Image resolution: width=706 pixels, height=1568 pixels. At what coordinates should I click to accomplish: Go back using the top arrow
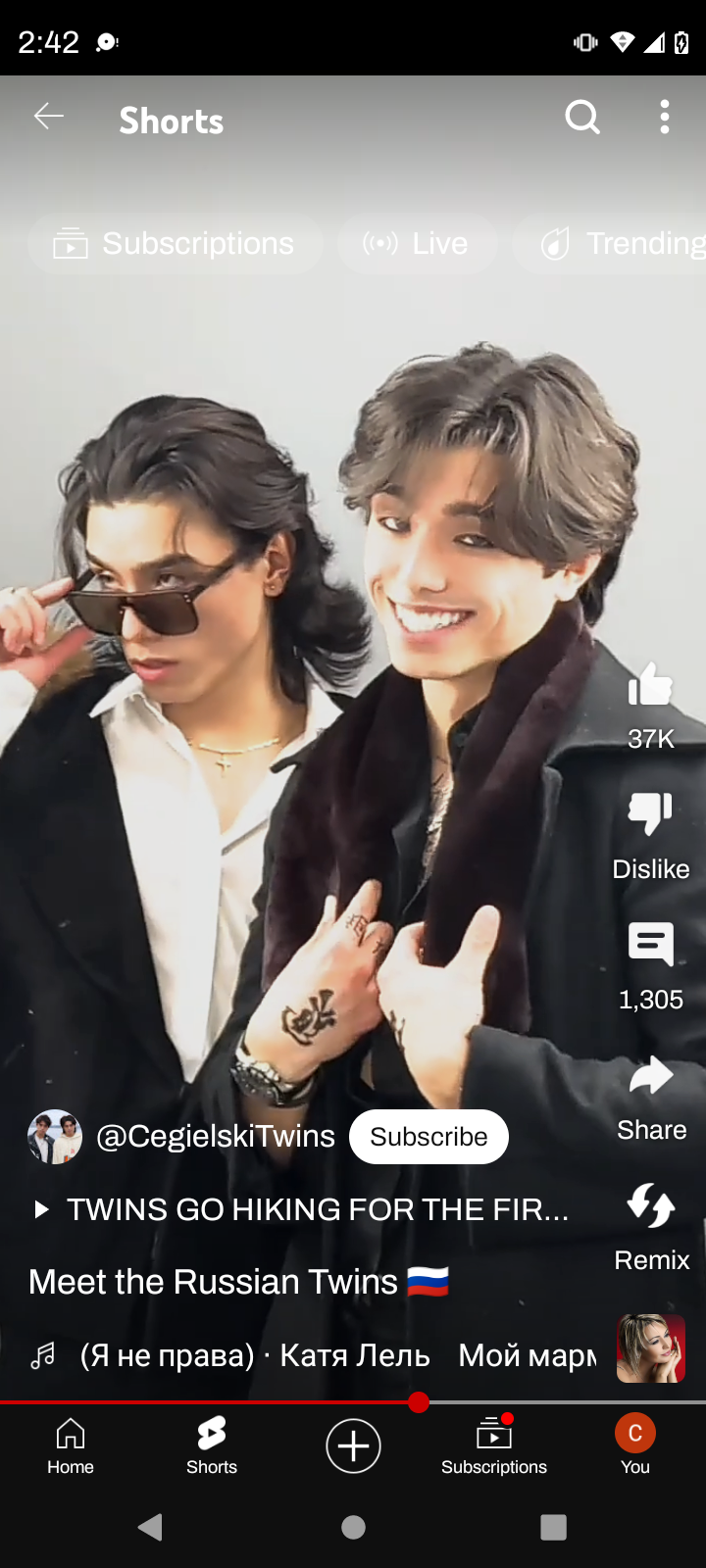[x=49, y=117]
